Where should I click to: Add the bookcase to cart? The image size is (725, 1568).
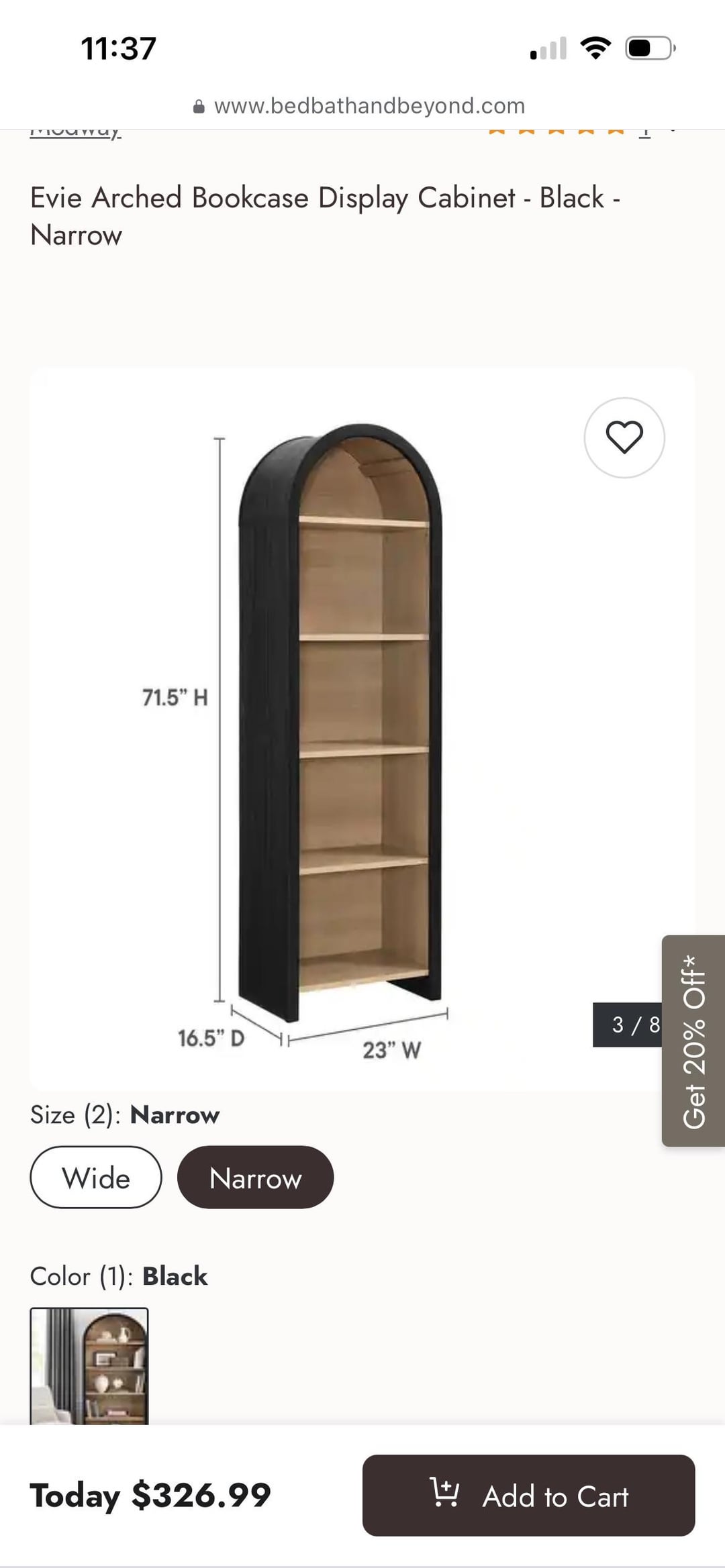[x=528, y=1495]
